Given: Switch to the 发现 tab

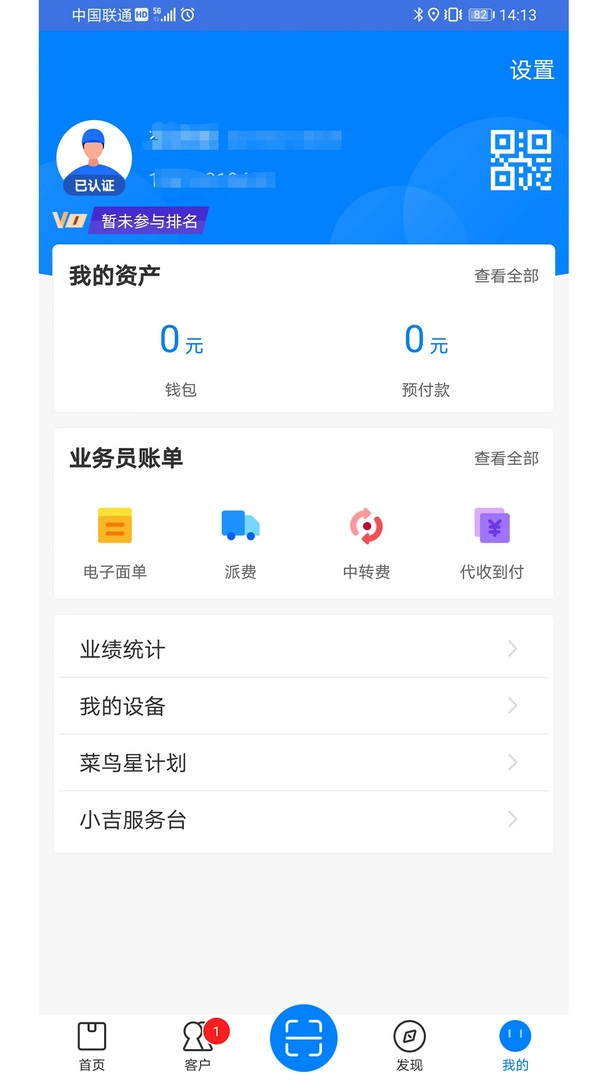Looking at the screenshot, I should (x=409, y=1046).
